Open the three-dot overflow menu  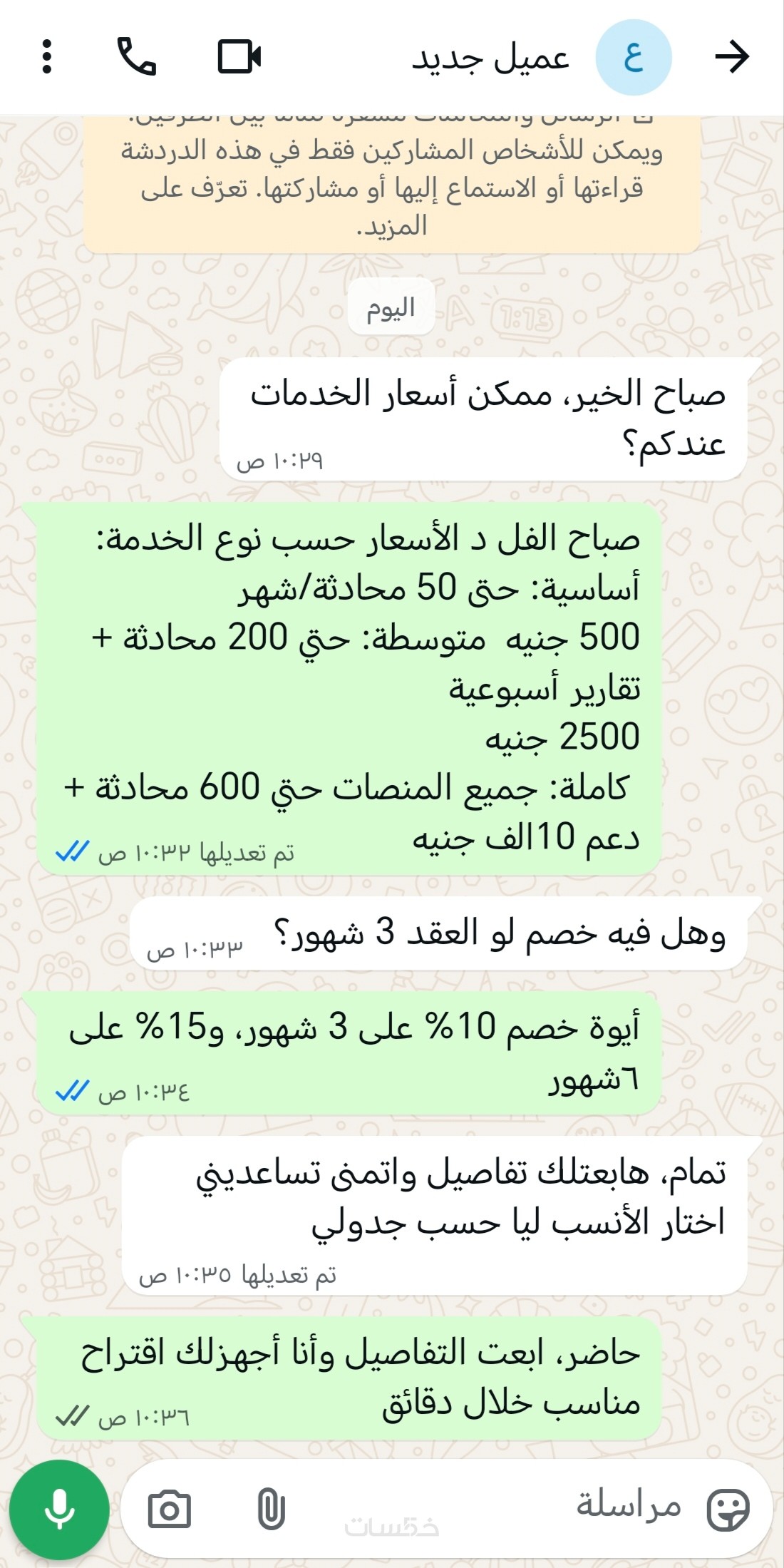tap(47, 57)
